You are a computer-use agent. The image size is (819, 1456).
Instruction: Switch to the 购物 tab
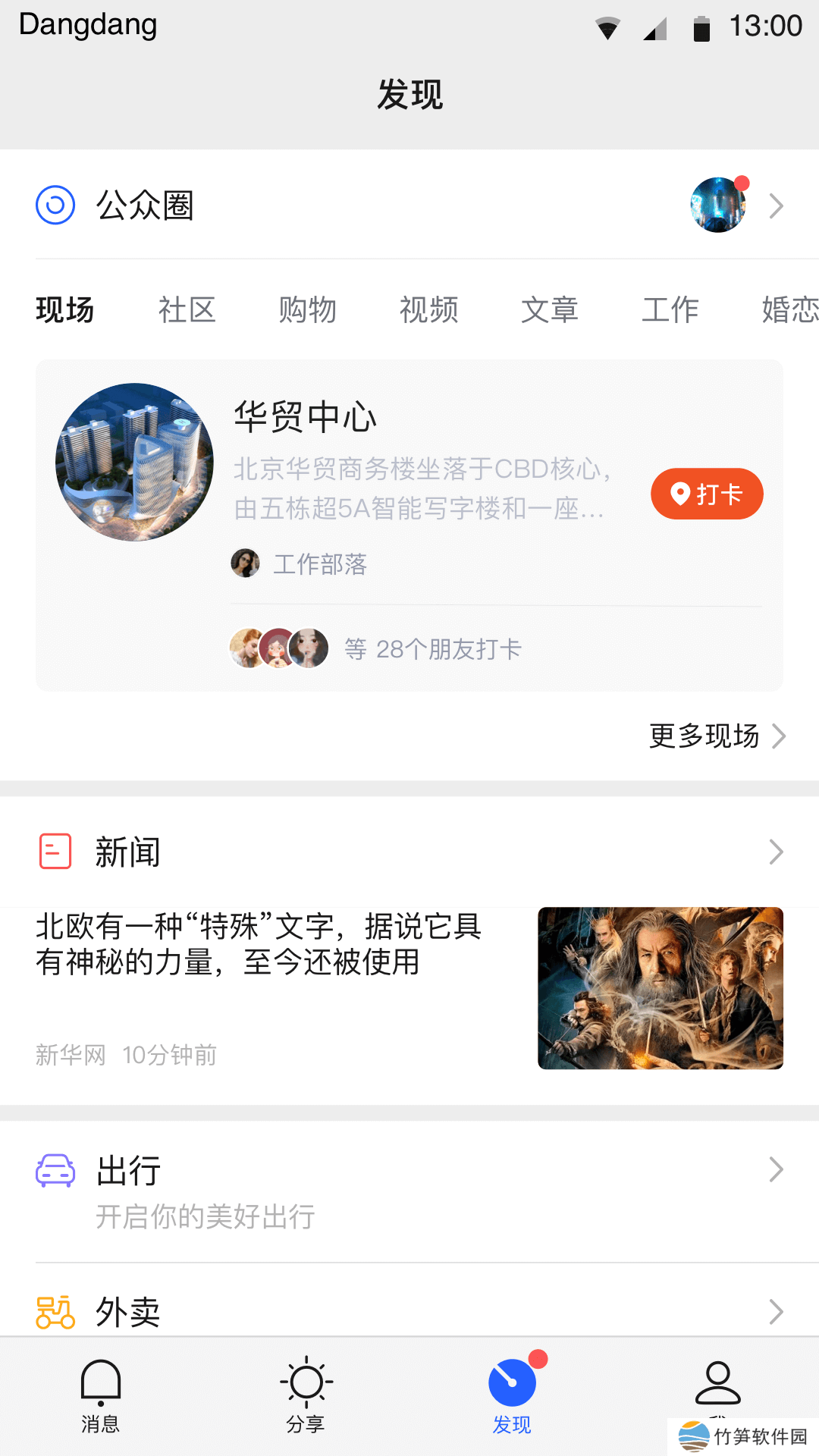[307, 310]
